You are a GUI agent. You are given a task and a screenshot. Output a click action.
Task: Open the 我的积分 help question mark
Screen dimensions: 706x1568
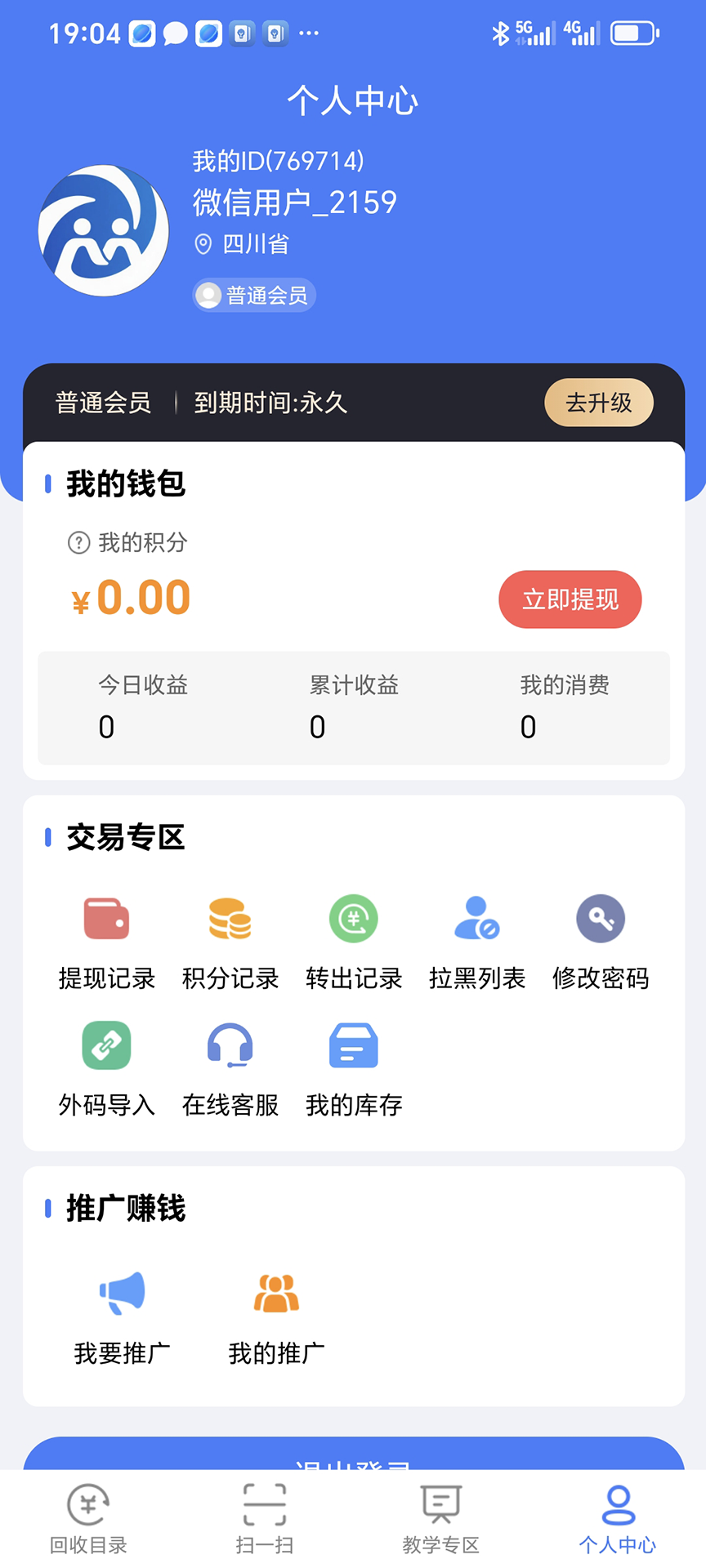[x=77, y=543]
